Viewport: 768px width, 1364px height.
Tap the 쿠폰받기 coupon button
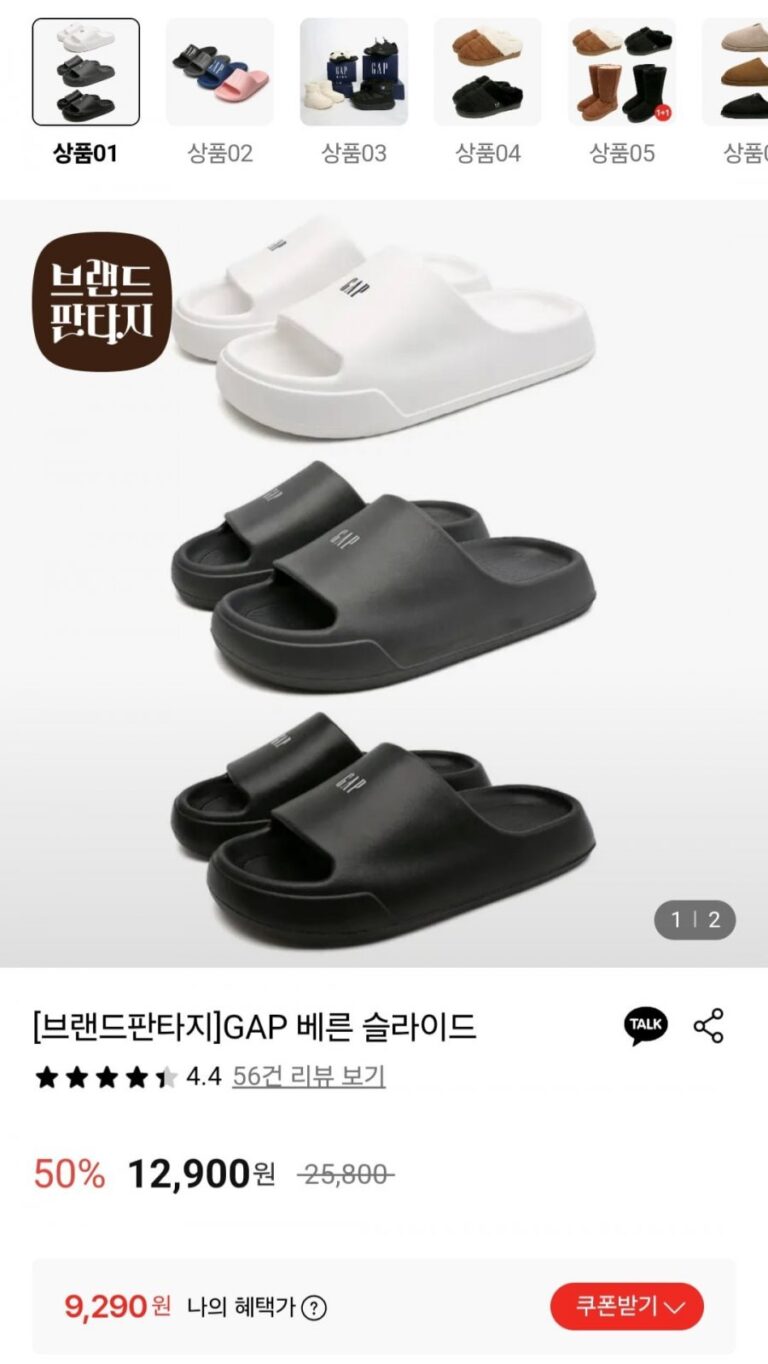click(627, 1306)
